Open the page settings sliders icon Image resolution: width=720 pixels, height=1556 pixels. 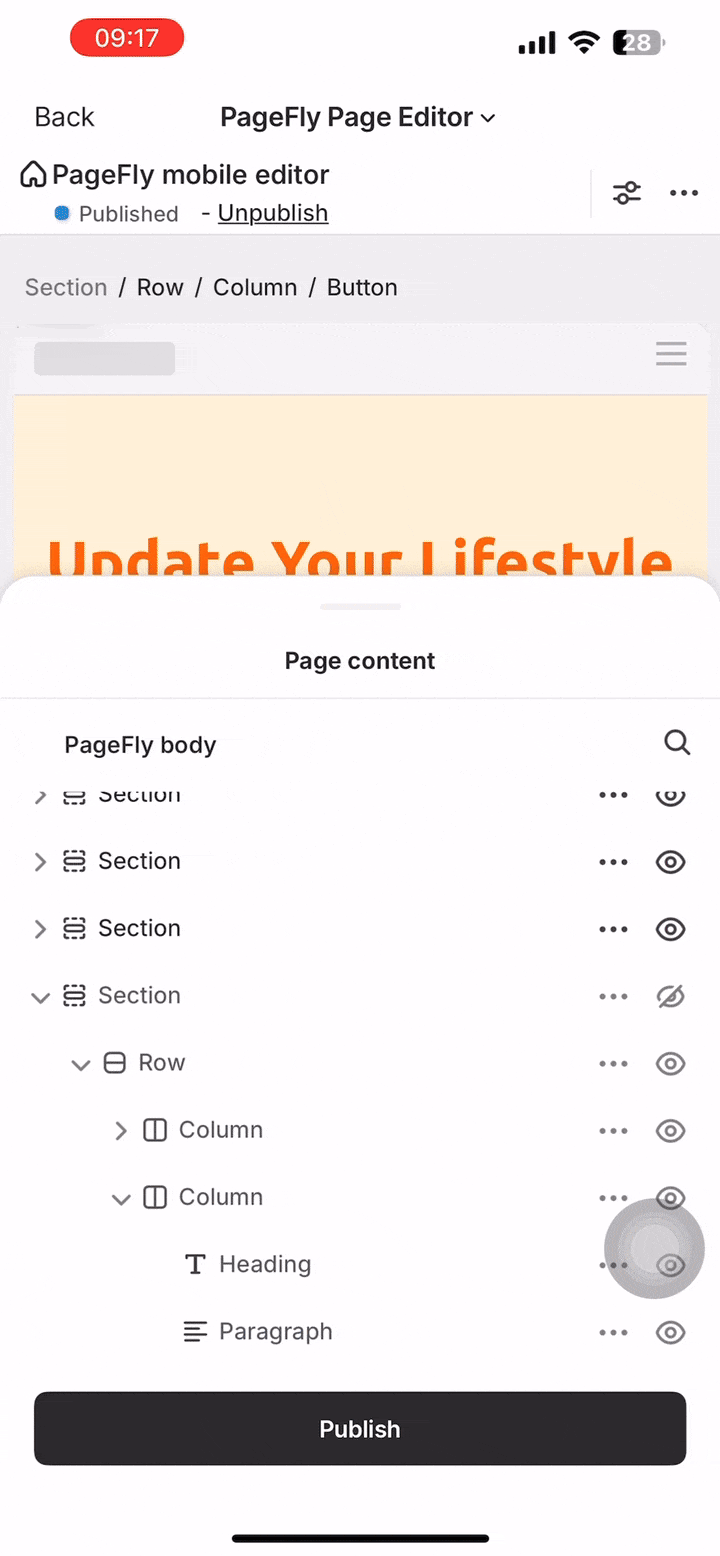[627, 193]
